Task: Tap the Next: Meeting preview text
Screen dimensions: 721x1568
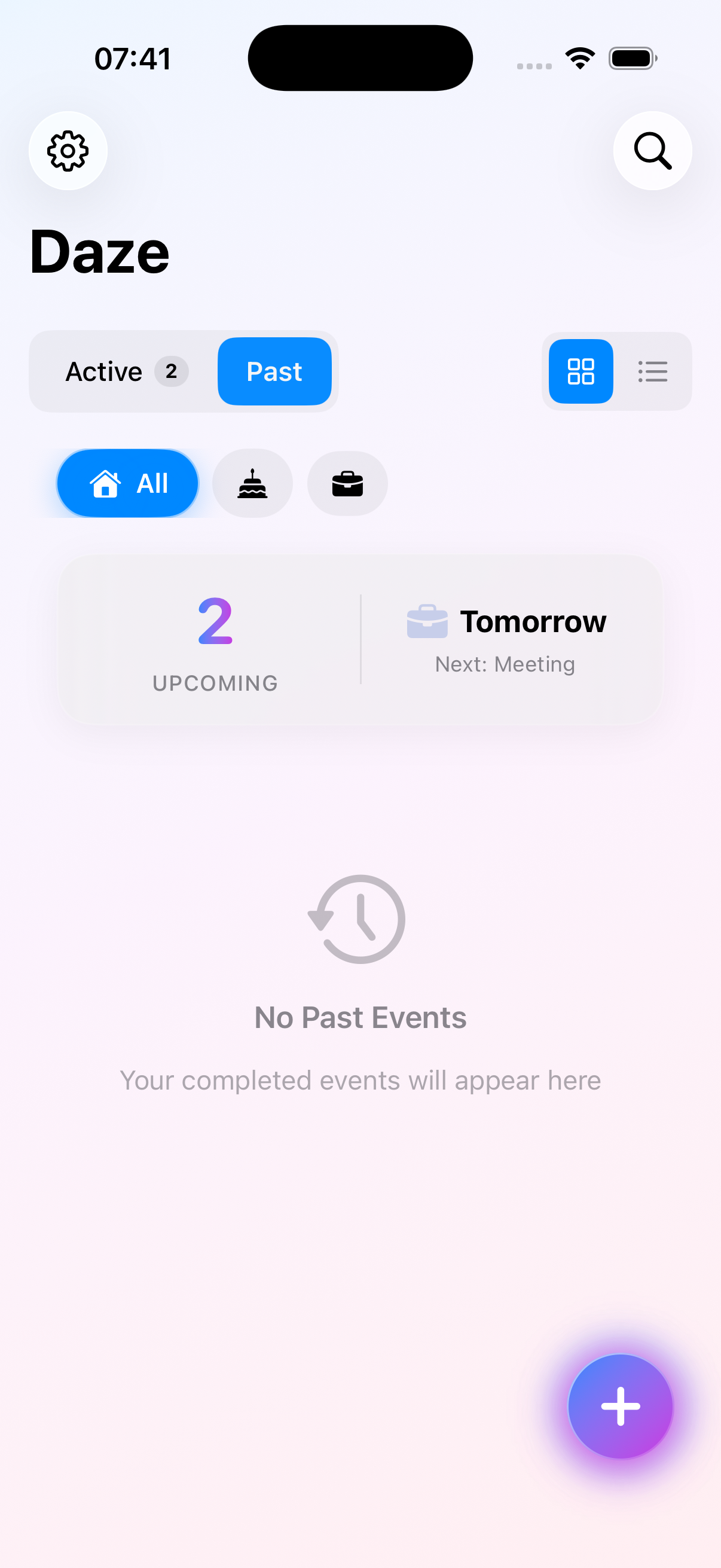Action: 505,663
